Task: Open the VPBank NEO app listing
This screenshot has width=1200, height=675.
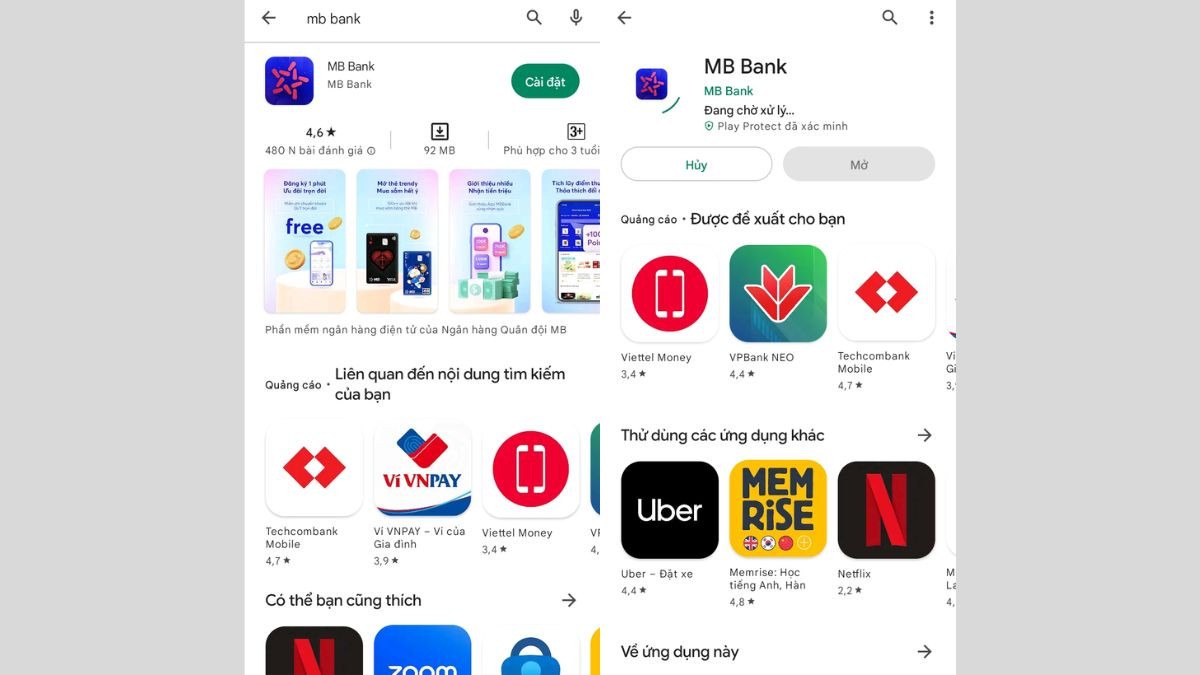Action: click(778, 294)
